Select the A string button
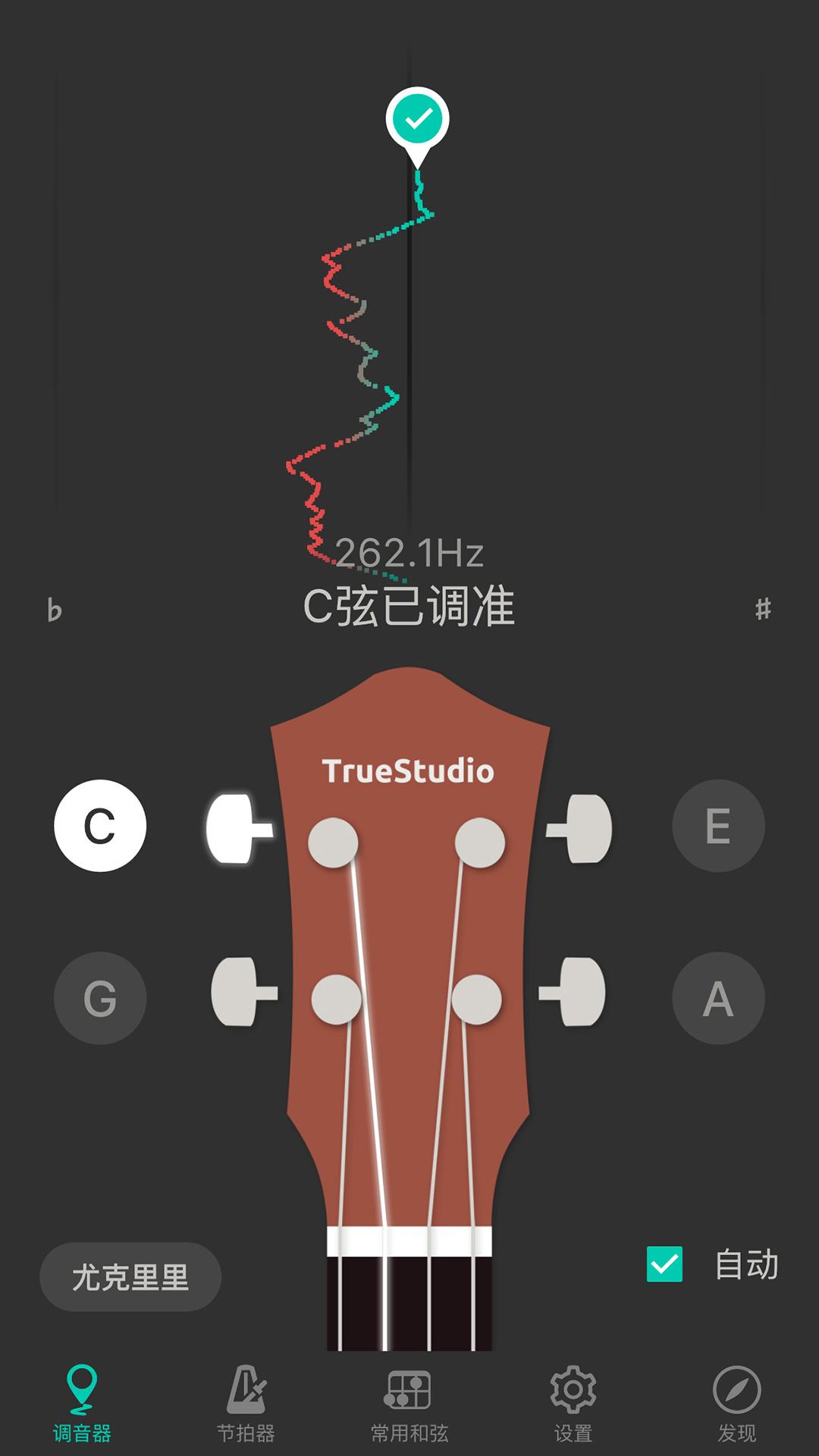This screenshot has width=819, height=1456. pyautogui.click(x=719, y=999)
